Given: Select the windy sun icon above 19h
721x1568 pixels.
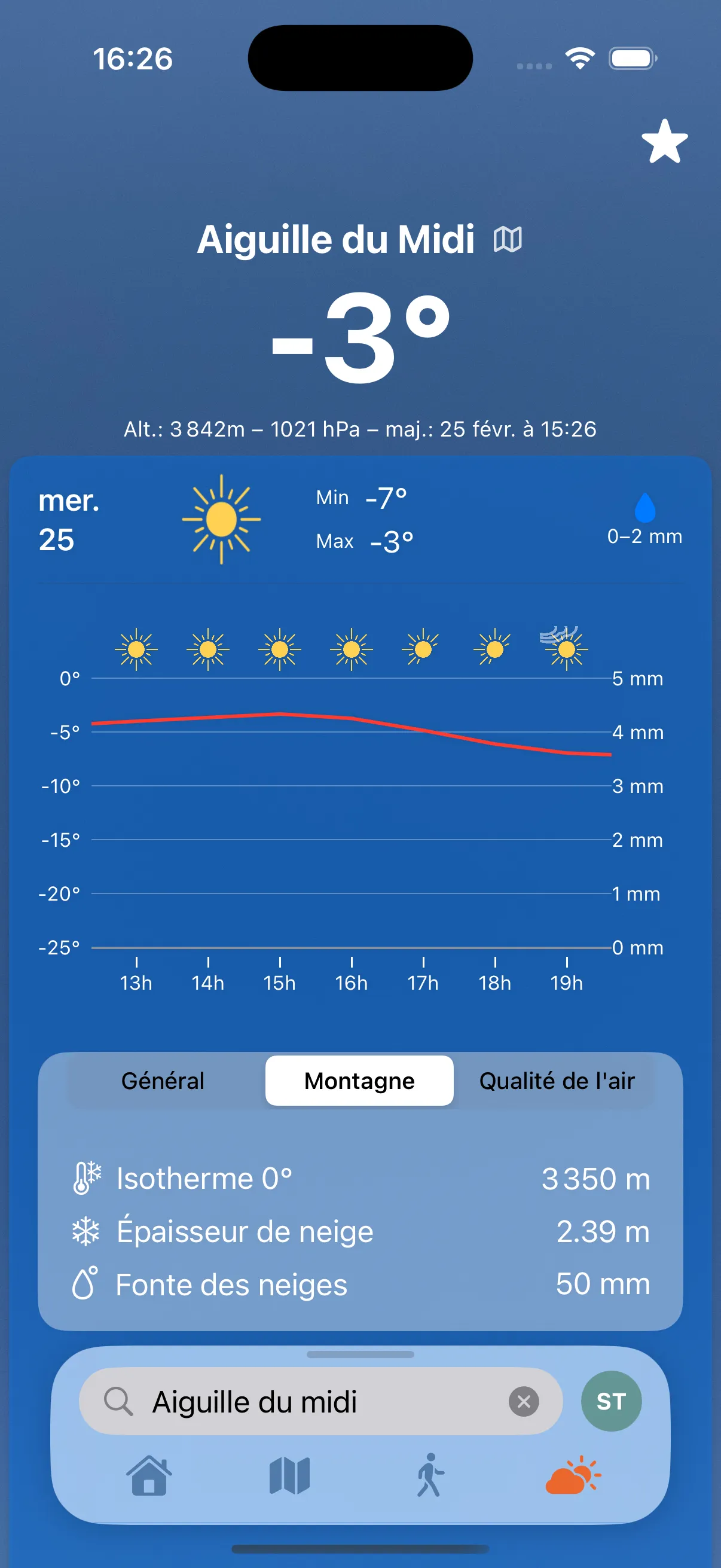Looking at the screenshot, I should point(565,648).
